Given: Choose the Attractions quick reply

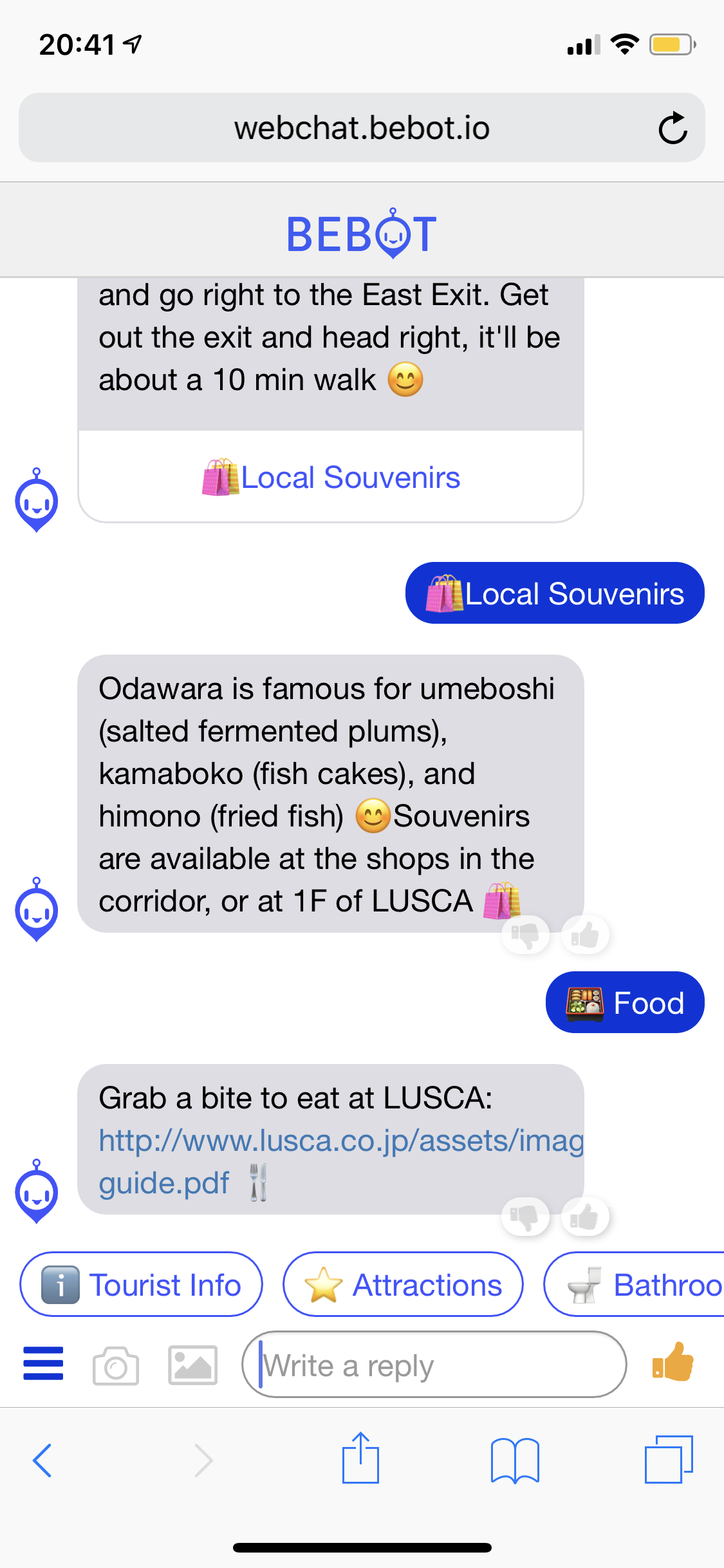Looking at the screenshot, I should (403, 1285).
